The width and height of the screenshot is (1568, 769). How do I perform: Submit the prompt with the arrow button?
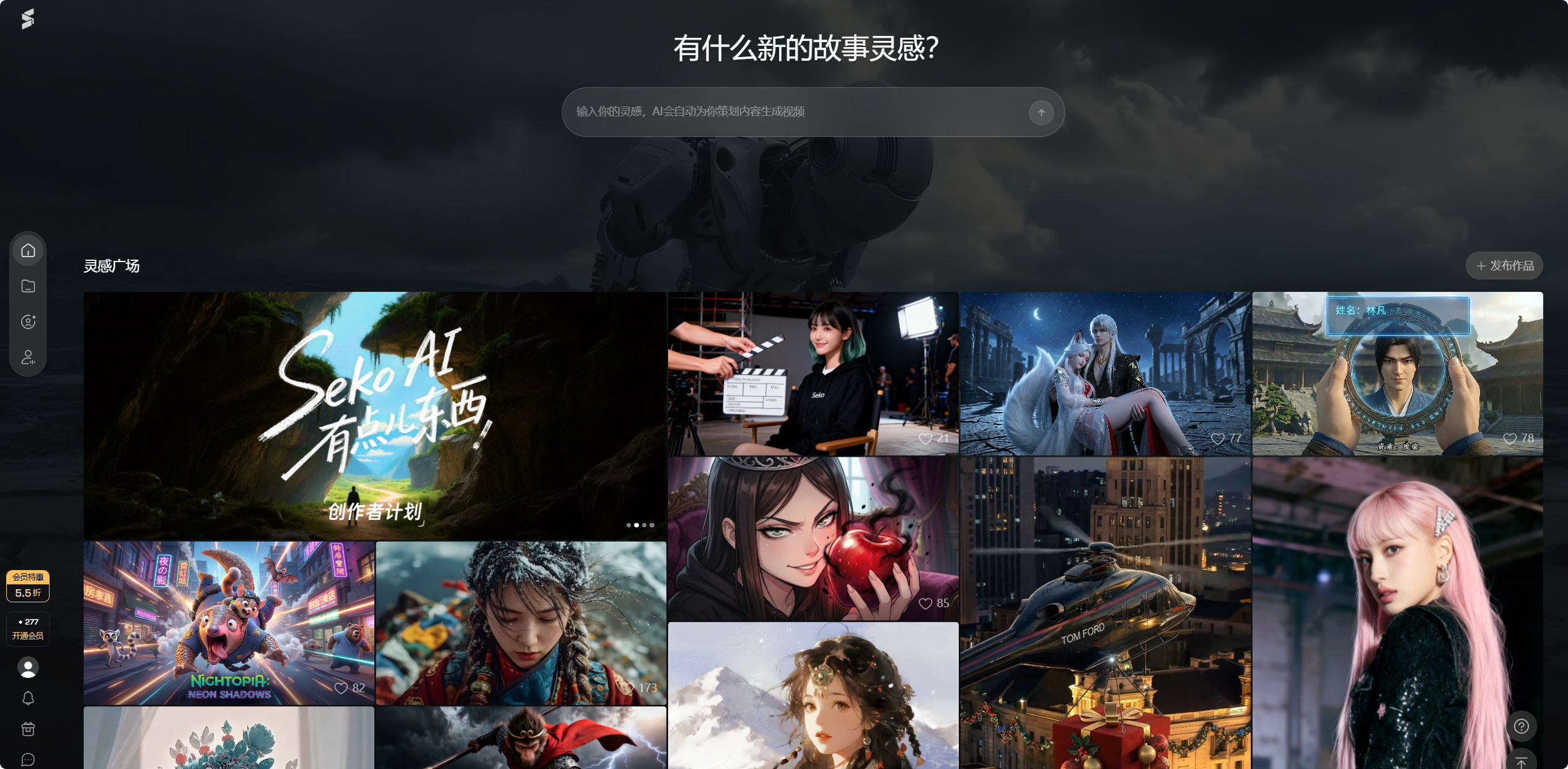tap(1041, 112)
